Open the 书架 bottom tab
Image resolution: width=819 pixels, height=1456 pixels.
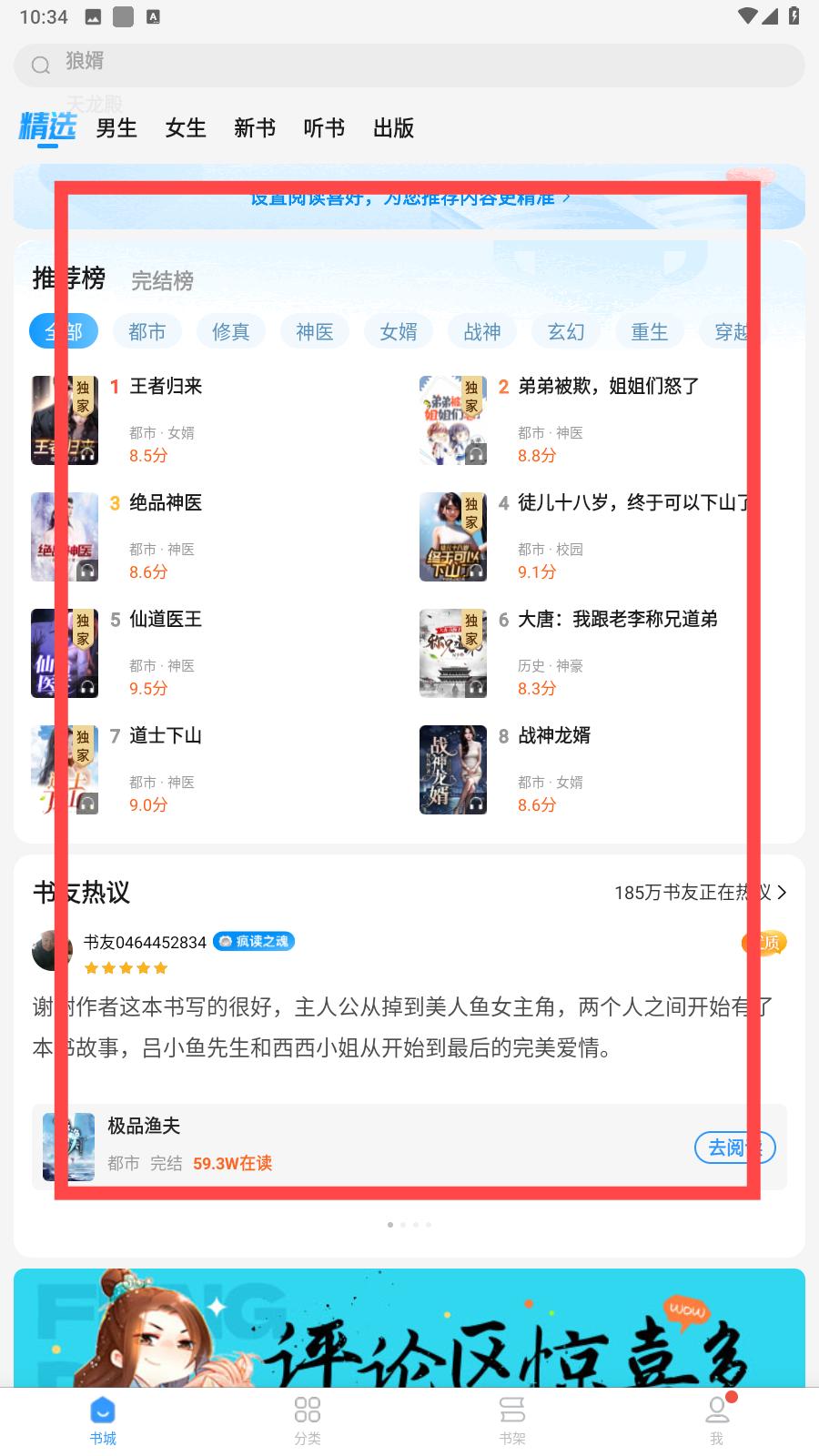point(512,1421)
